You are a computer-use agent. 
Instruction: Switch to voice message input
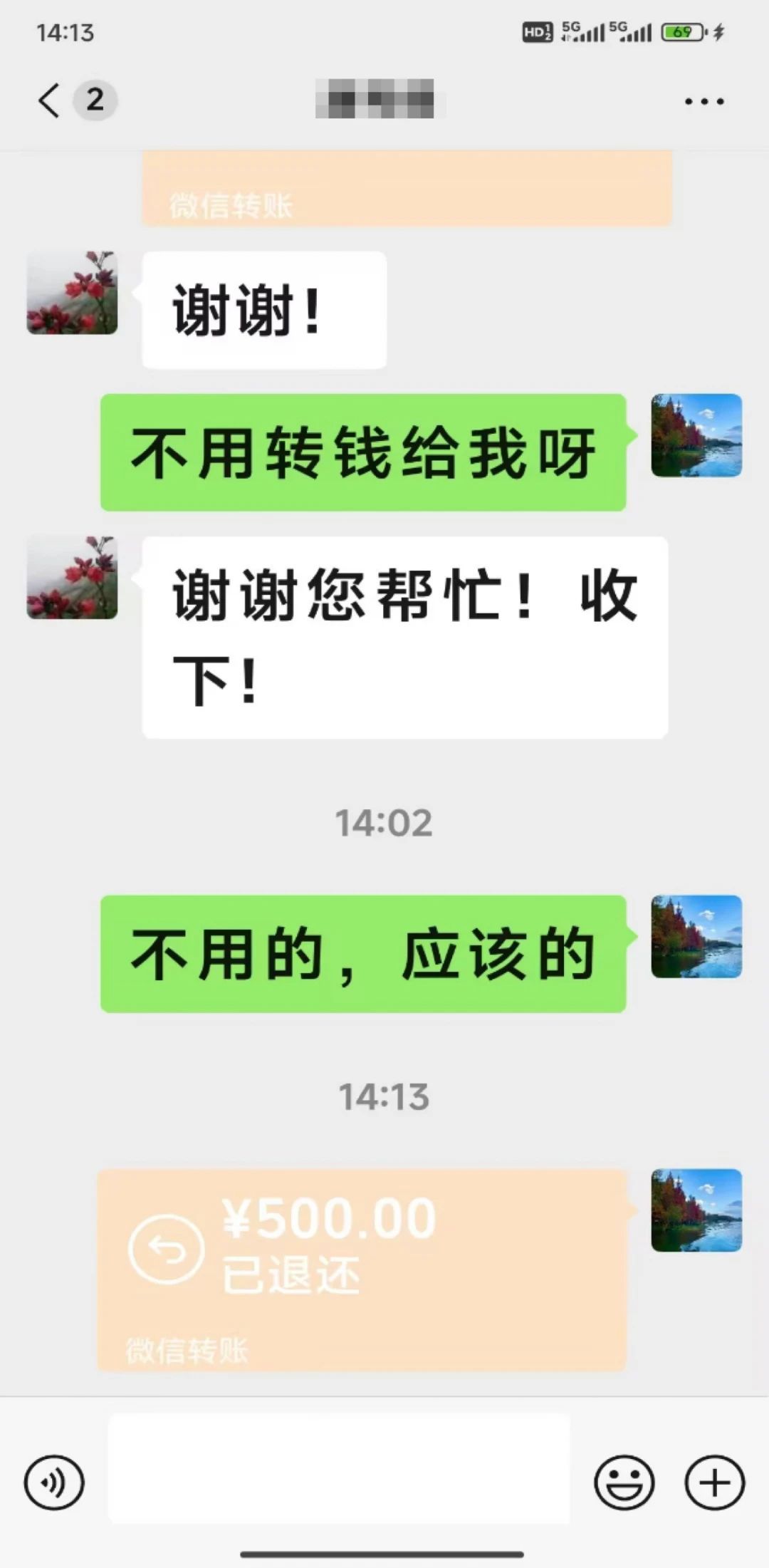54,1483
